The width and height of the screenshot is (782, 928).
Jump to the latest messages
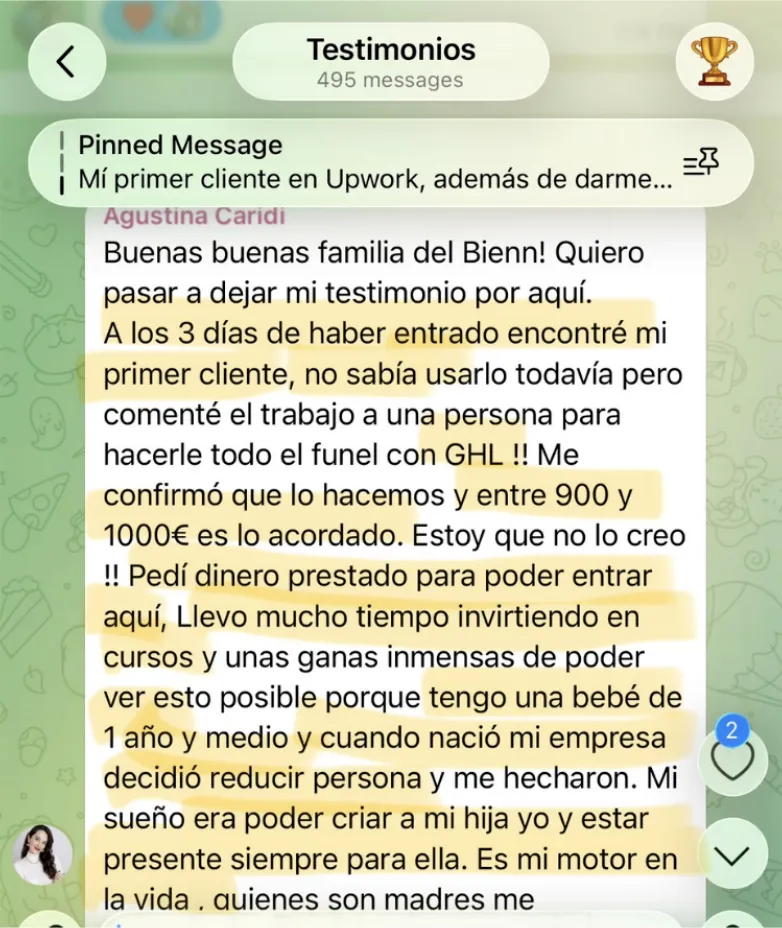(x=732, y=854)
